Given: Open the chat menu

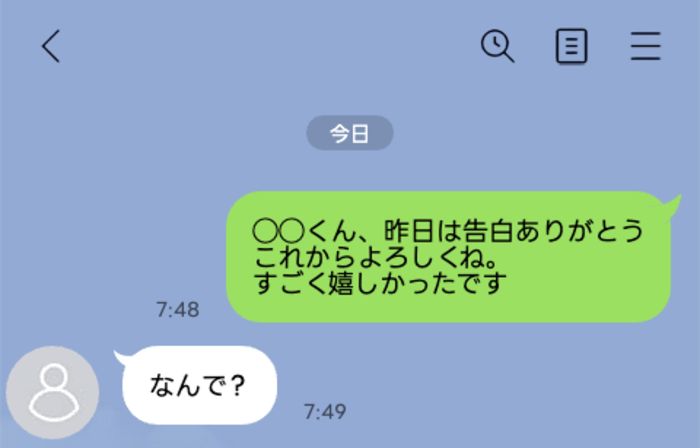Looking at the screenshot, I should coord(646,46).
